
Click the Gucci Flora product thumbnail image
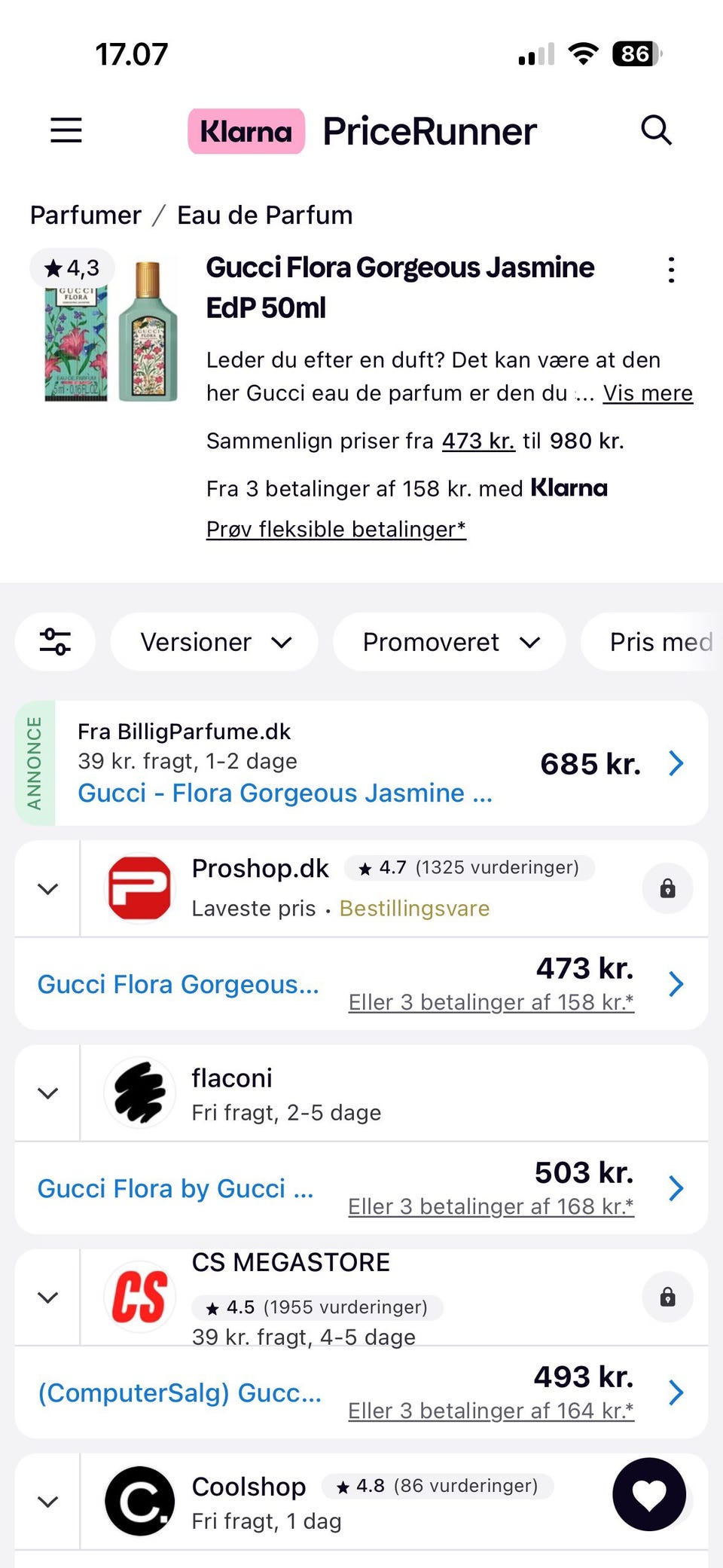110,332
